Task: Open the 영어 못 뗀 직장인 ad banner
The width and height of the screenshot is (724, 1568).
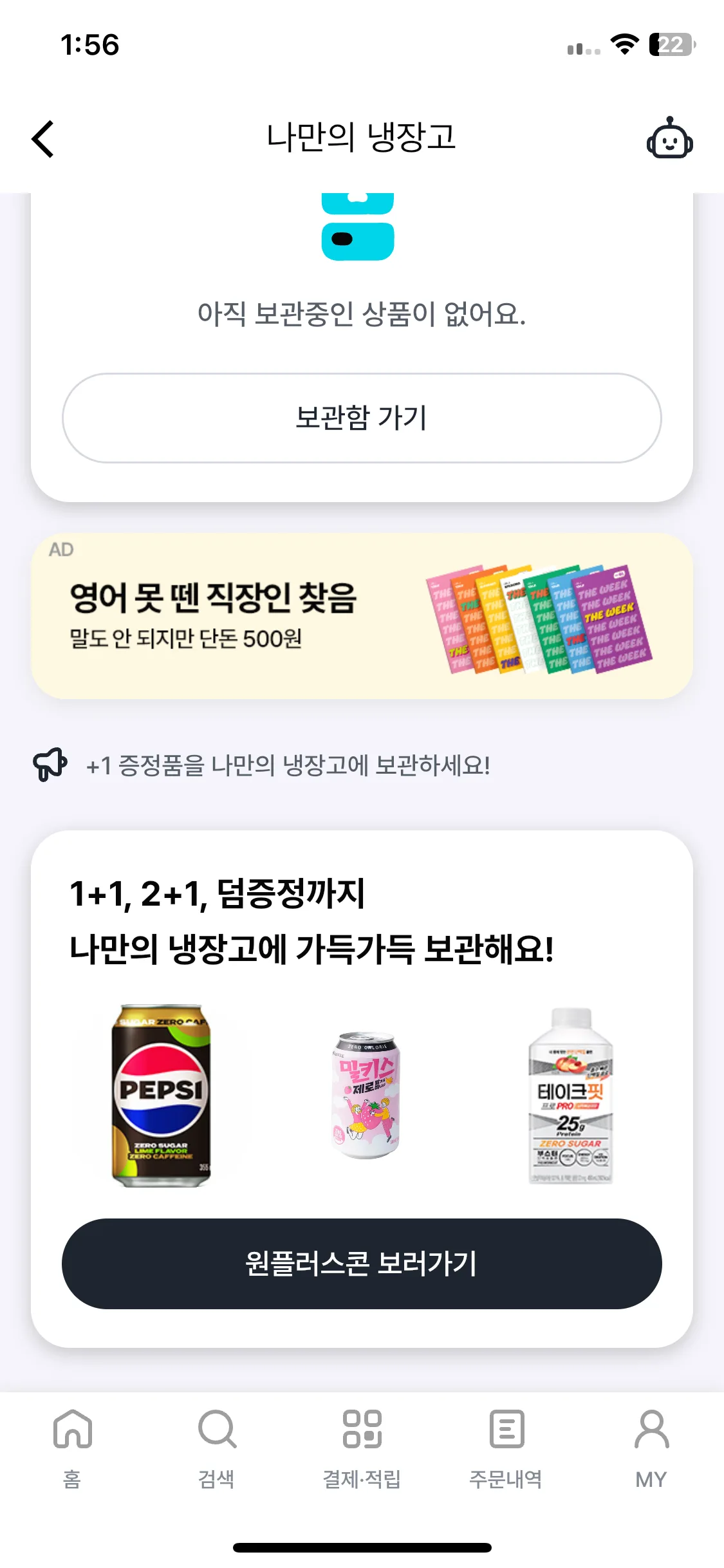Action: [x=362, y=616]
